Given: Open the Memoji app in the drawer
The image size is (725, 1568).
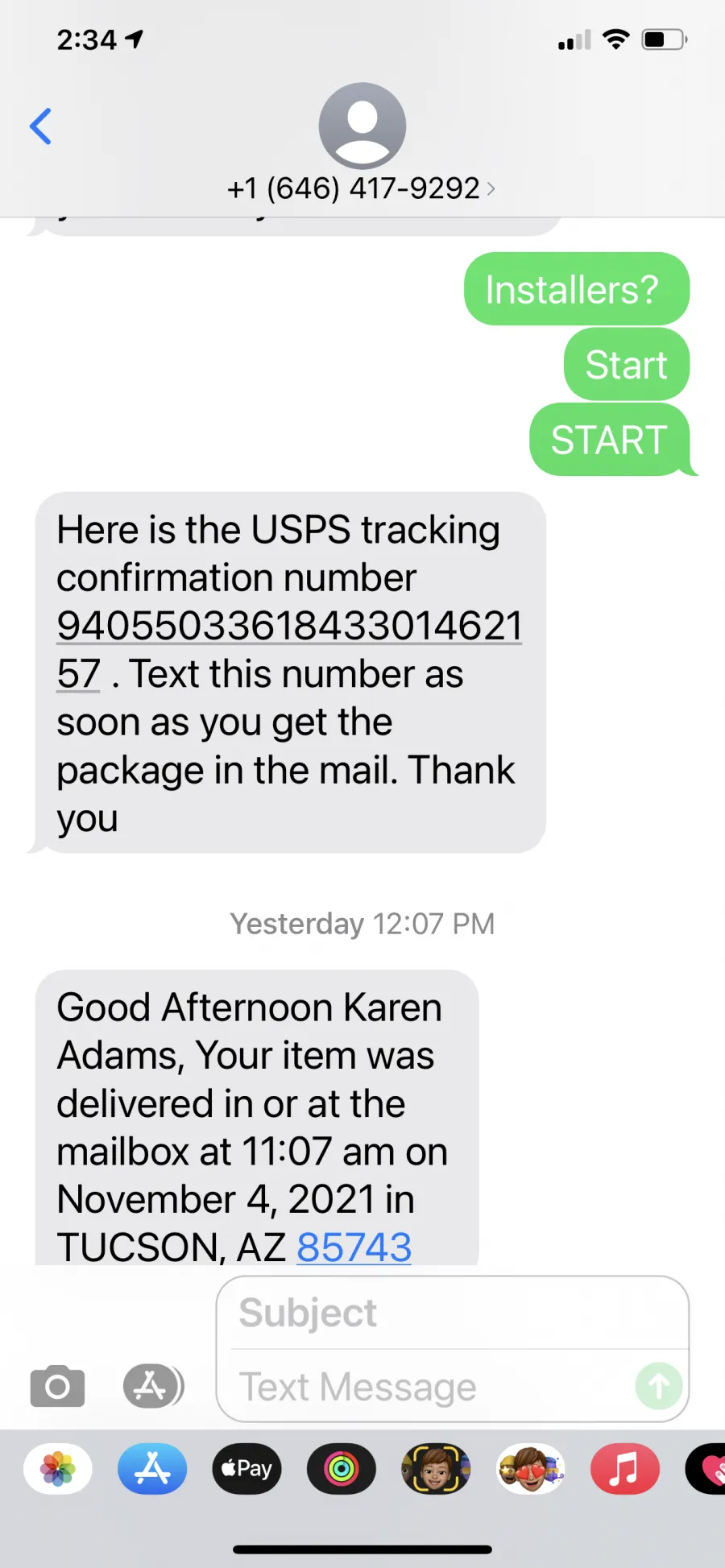Looking at the screenshot, I should [436, 1469].
